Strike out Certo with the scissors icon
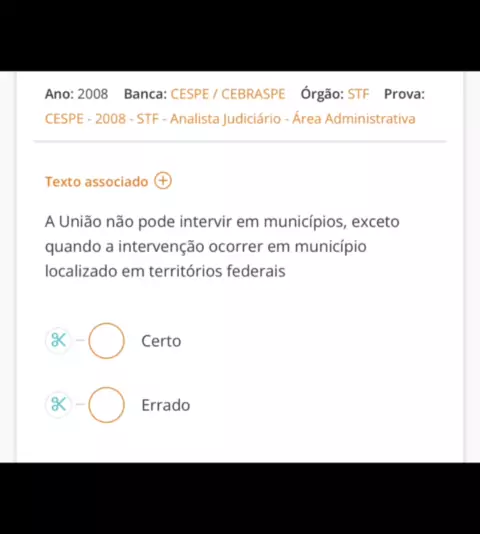 [x=59, y=341]
